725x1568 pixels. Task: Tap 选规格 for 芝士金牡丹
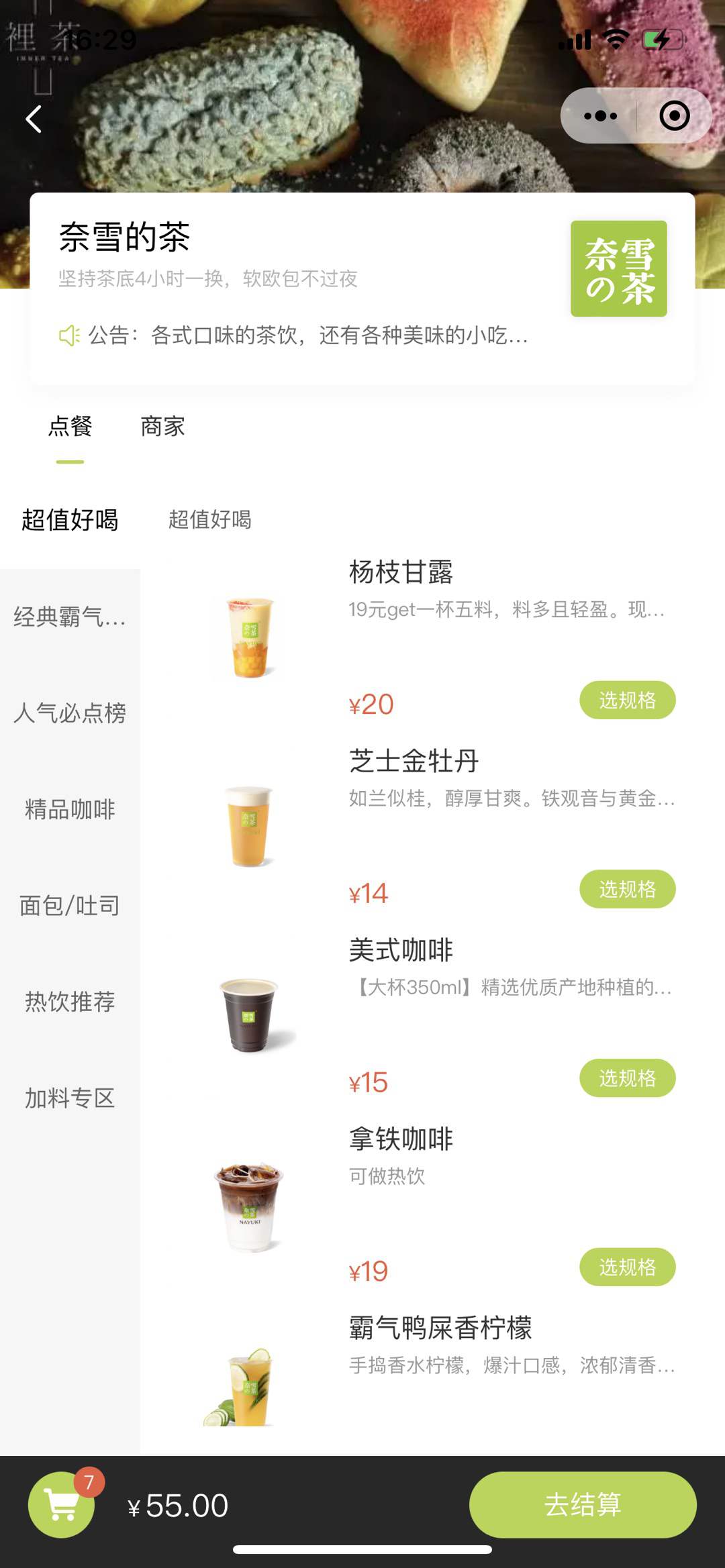627,890
